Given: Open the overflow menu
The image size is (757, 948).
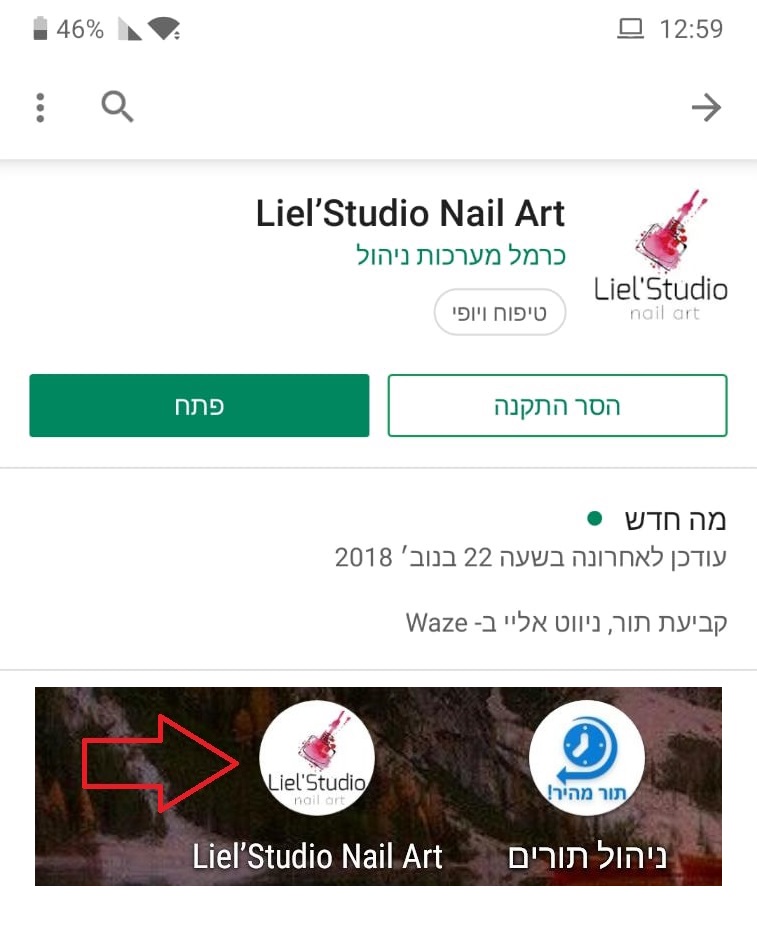Looking at the screenshot, I should 40,107.
